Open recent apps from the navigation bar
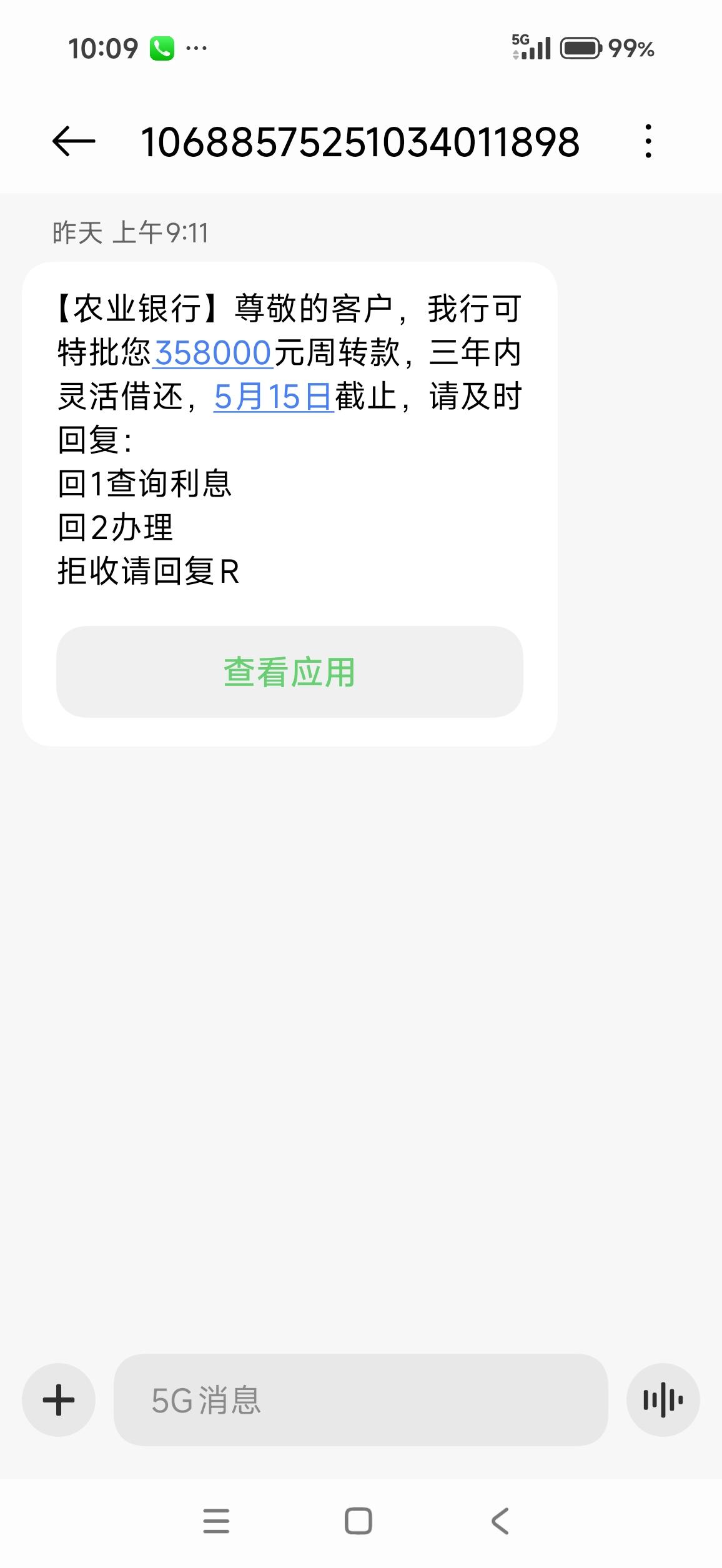 coord(216,1521)
